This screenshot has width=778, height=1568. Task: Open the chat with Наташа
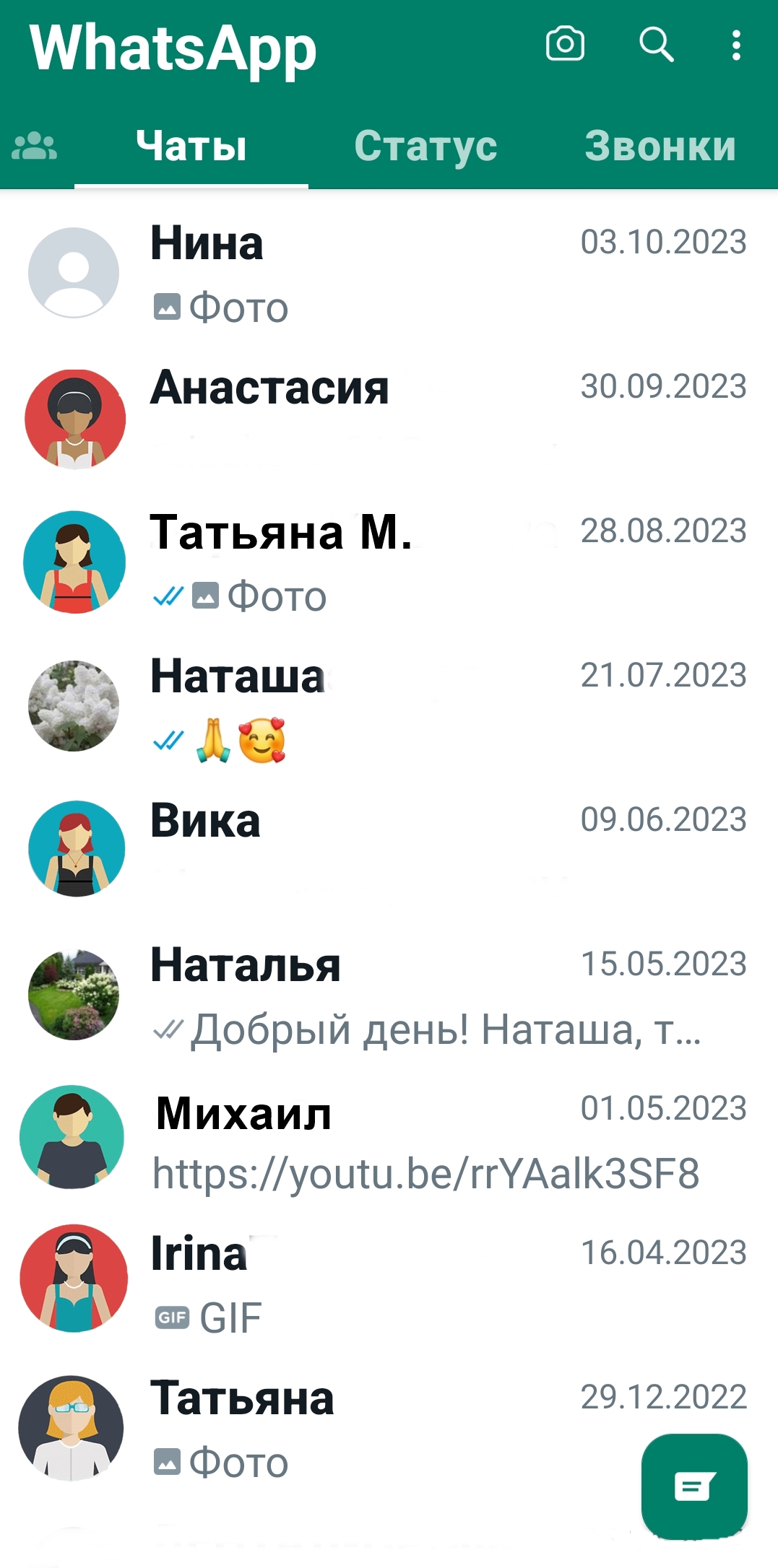390,707
